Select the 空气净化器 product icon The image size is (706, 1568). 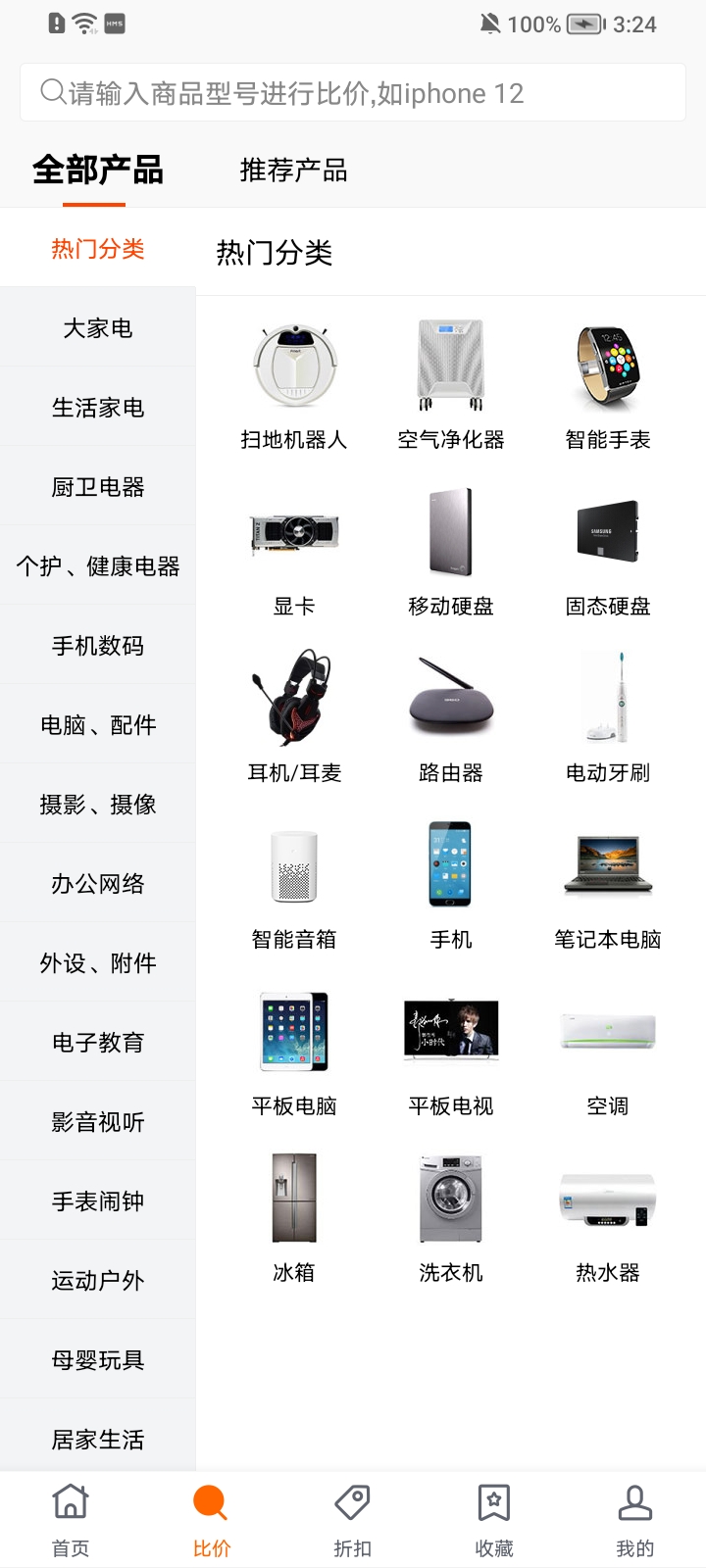(451, 363)
